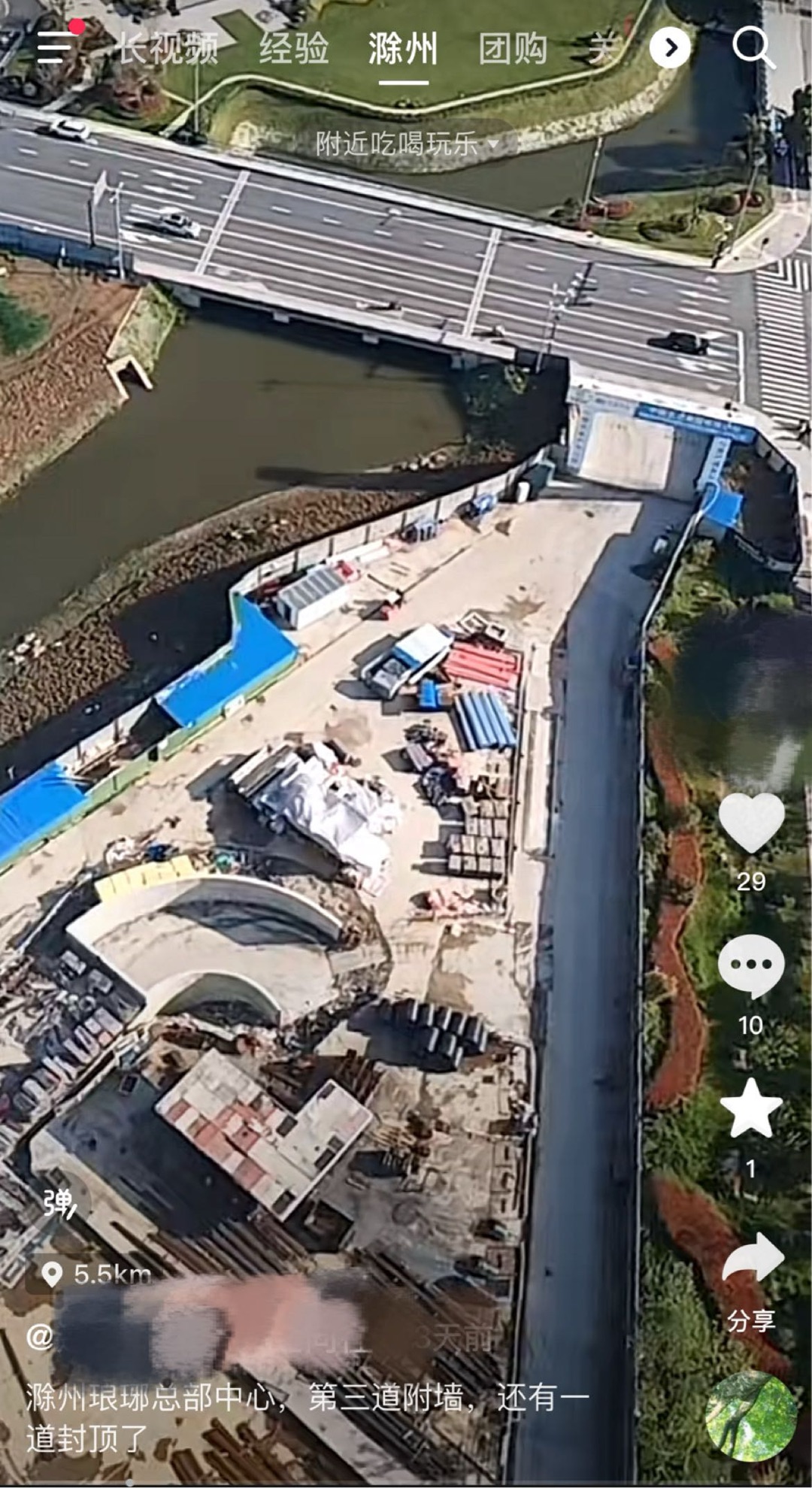Switch to the 团购 tab
Viewport: 812px width, 1488px height.
[x=513, y=50]
